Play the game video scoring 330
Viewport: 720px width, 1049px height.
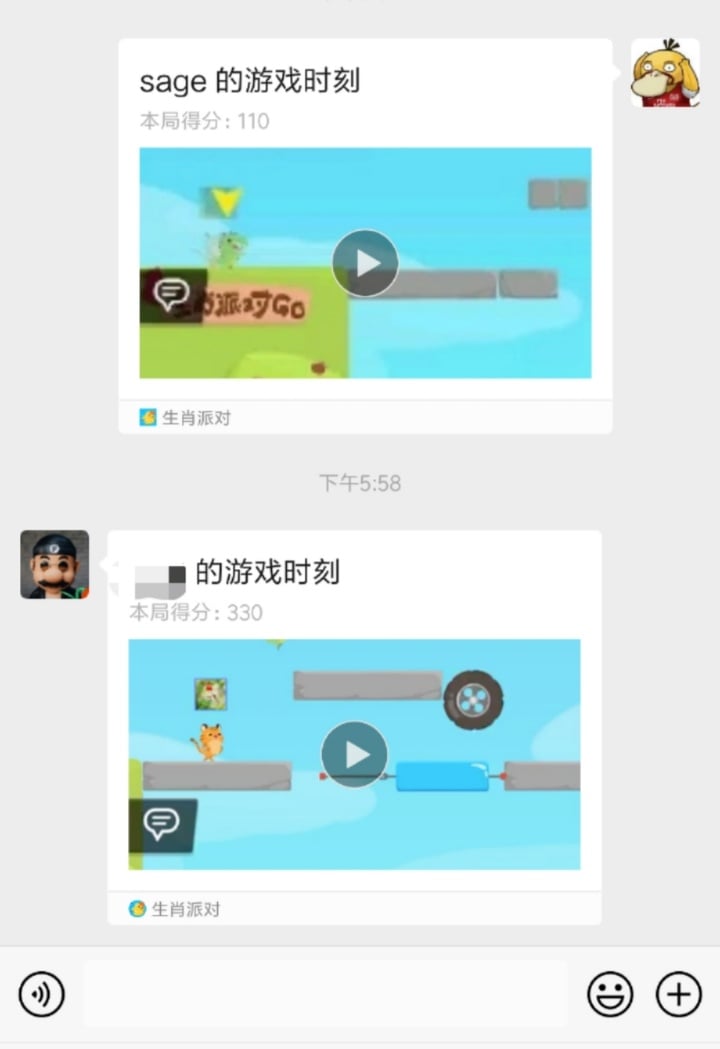(354, 754)
